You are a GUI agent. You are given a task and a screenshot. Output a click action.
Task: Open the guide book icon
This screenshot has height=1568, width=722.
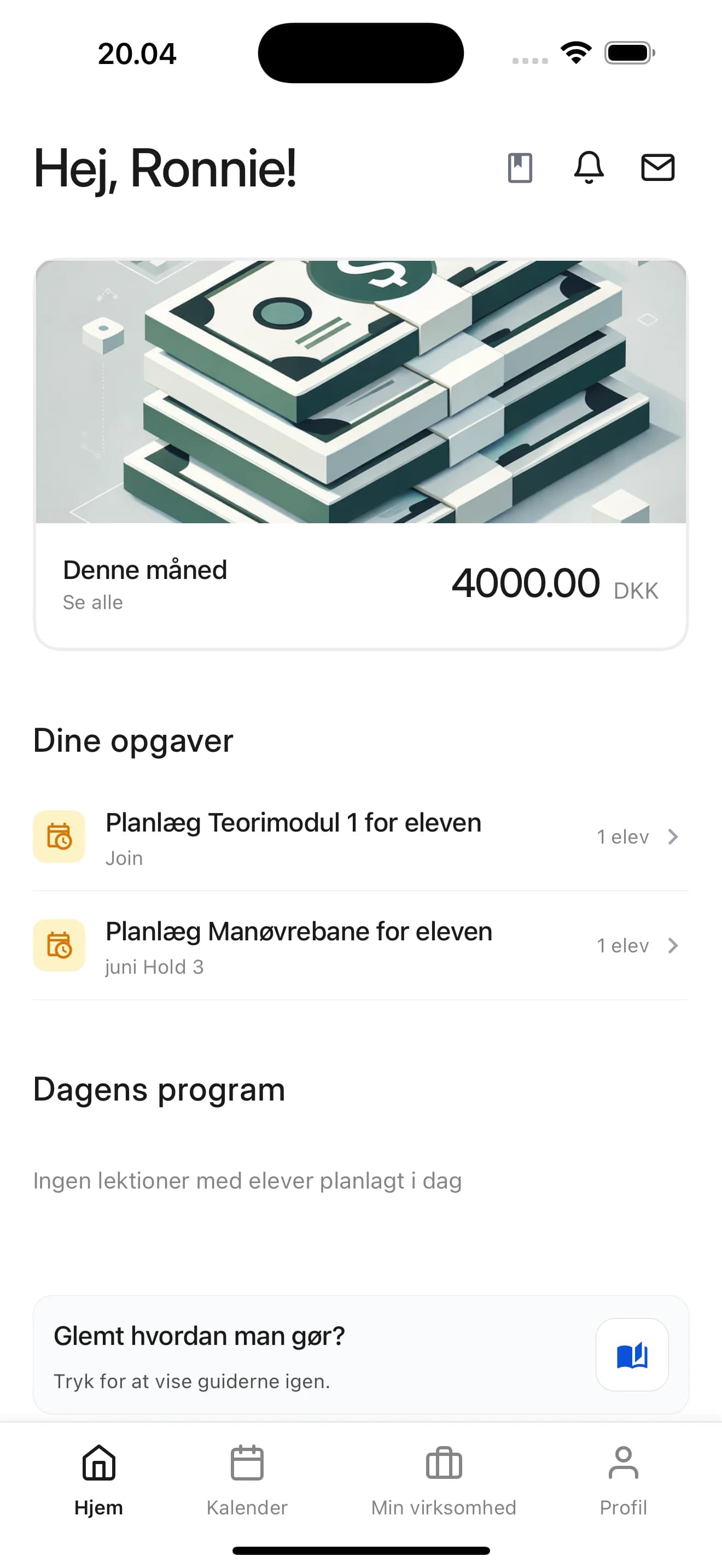tap(632, 1354)
